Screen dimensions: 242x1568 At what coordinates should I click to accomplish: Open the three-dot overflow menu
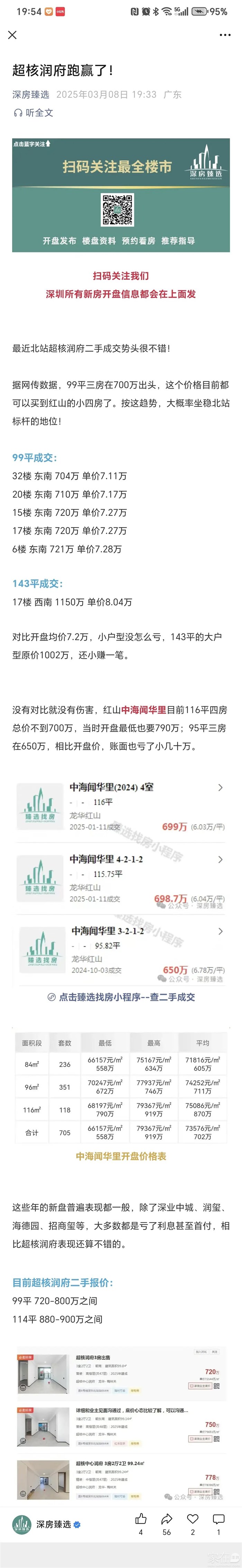[x=225, y=35]
